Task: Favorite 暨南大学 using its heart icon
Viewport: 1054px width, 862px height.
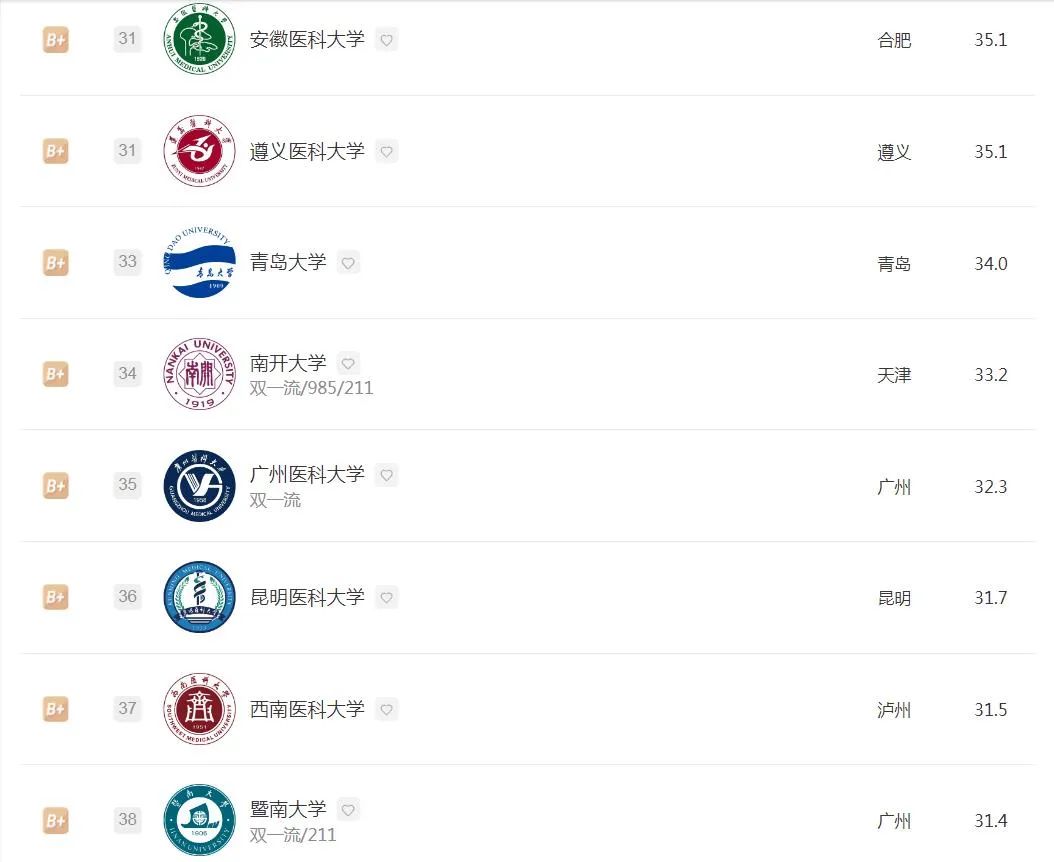Action: click(348, 810)
